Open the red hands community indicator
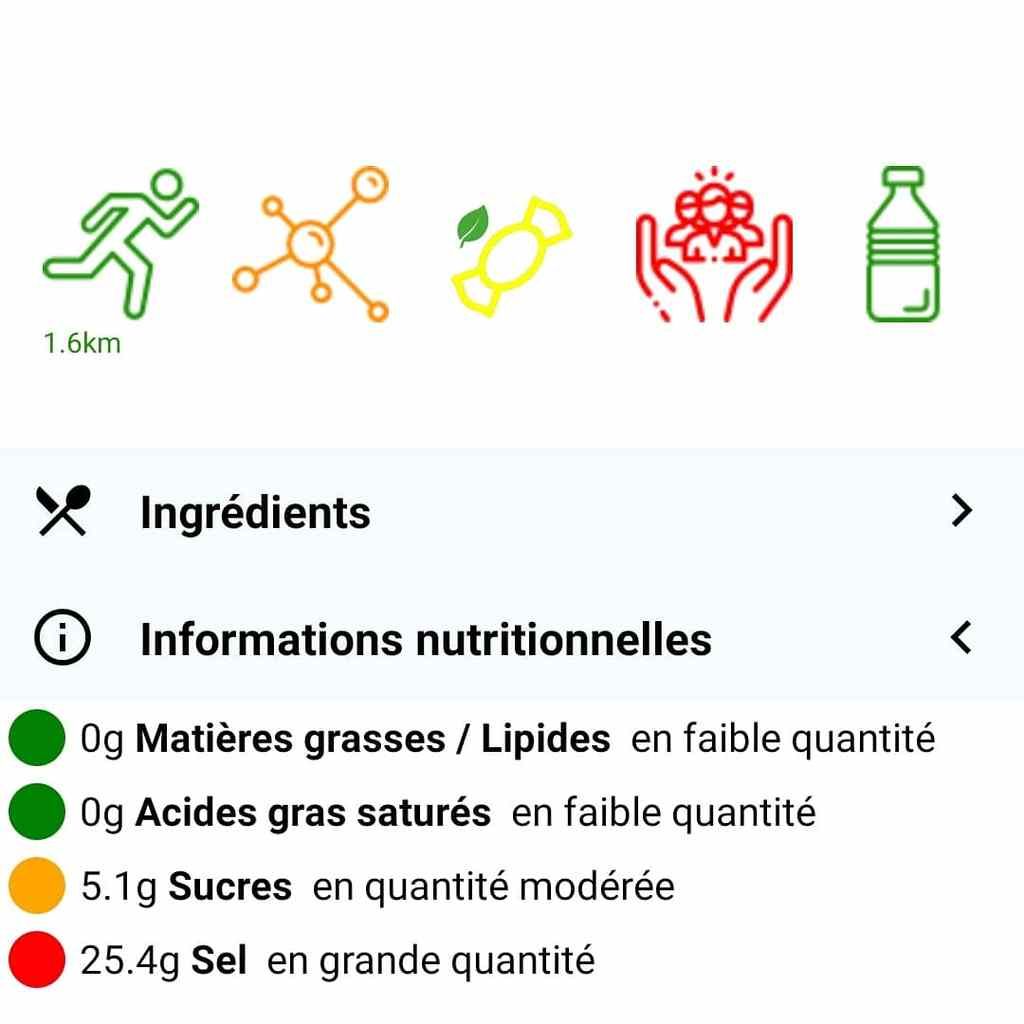The height and width of the screenshot is (1024, 1024). pyautogui.click(x=714, y=245)
